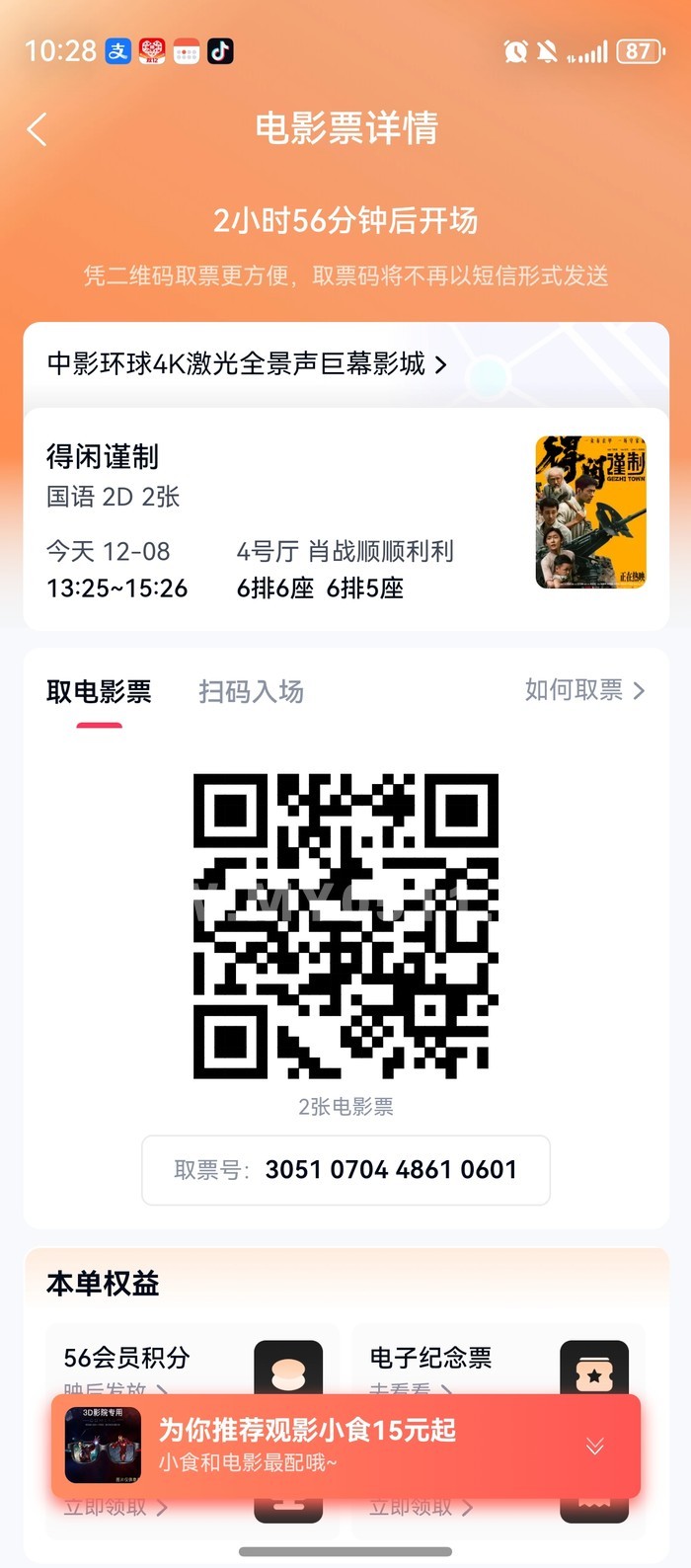The image size is (691, 1568).
Task: Open the 得闲谨制 movie poster
Action: 590,512
